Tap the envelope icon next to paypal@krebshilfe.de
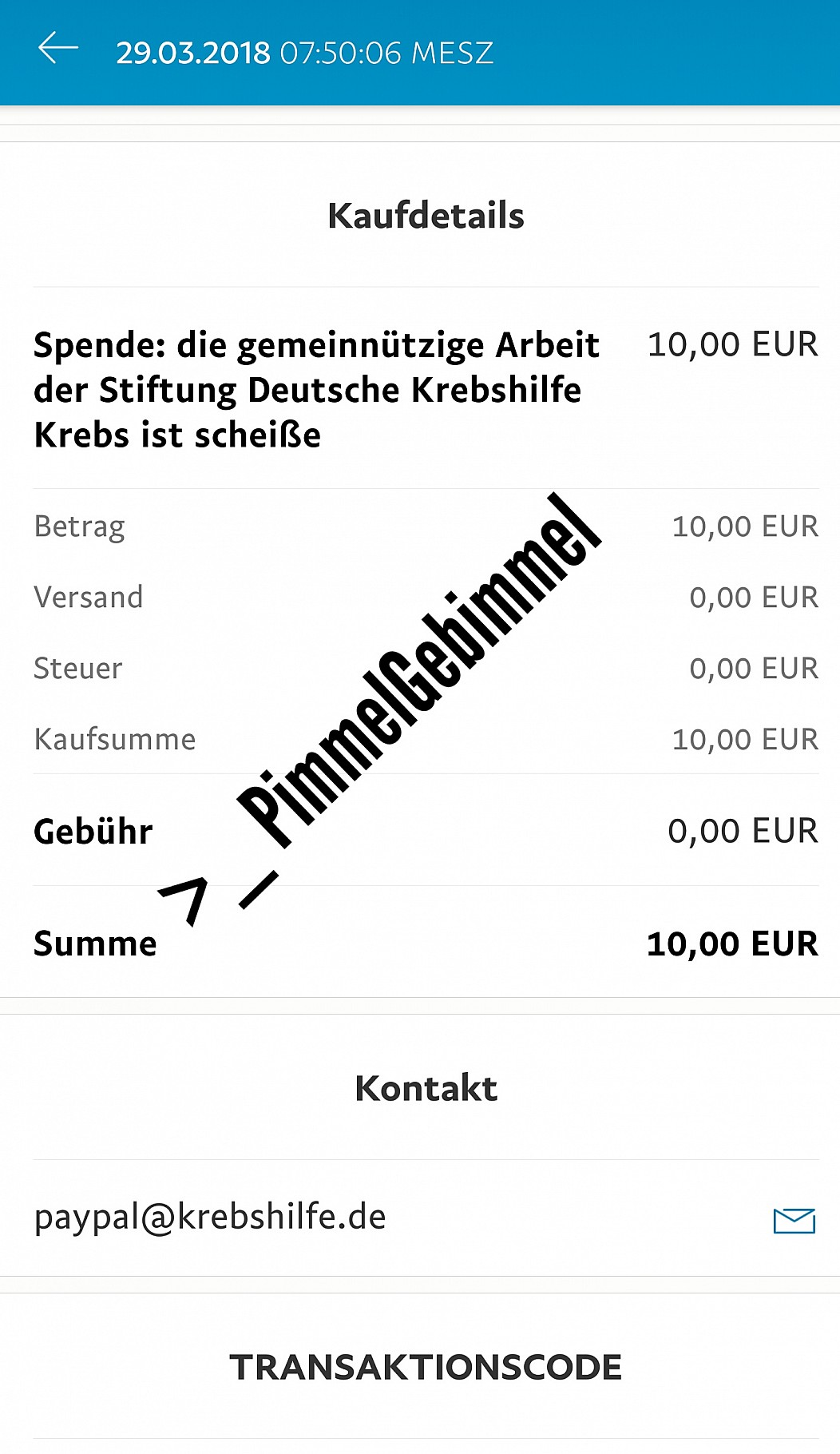 click(x=794, y=1220)
